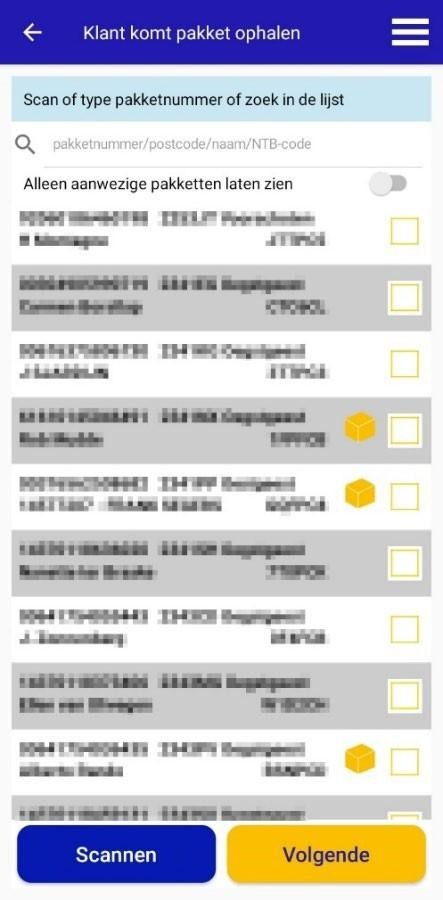
Task: Tap the Scannen button
Action: point(116,854)
